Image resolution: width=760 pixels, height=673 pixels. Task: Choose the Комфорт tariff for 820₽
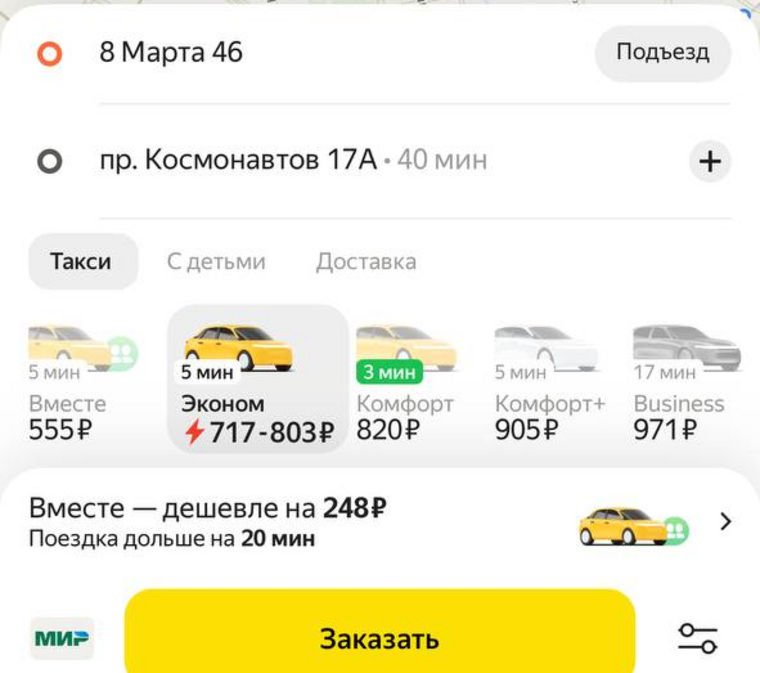click(405, 385)
